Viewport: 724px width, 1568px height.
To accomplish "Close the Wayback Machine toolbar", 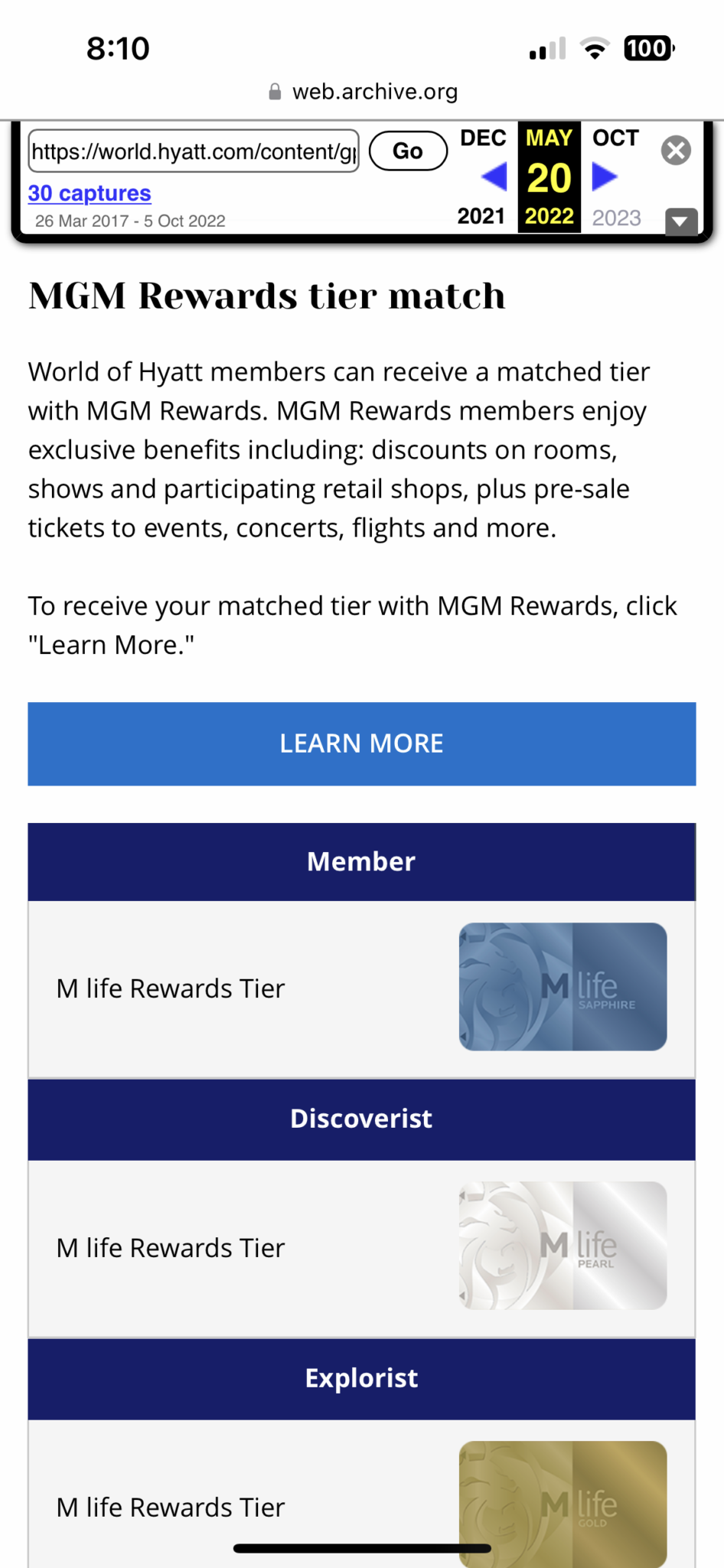I will (x=676, y=150).
